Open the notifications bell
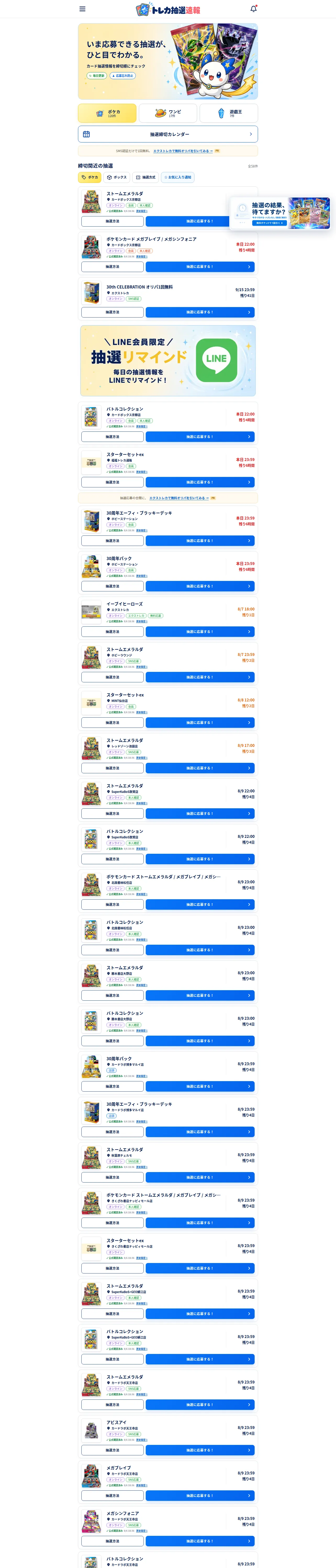 coord(254,9)
